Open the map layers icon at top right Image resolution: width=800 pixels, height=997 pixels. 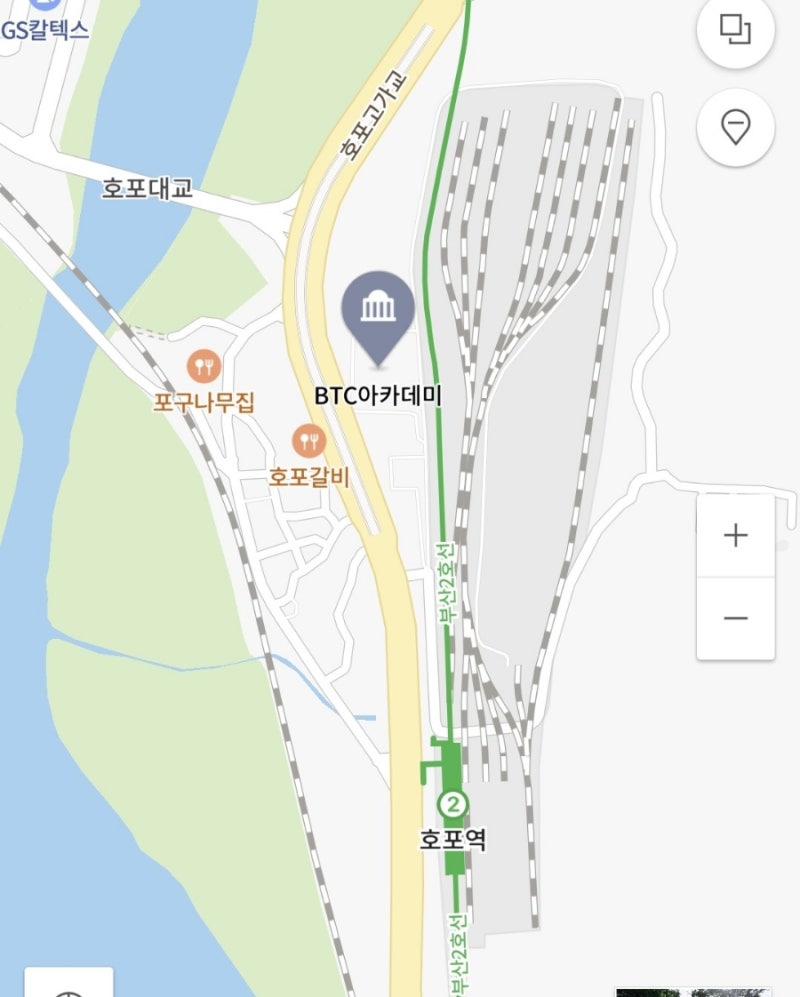(737, 33)
